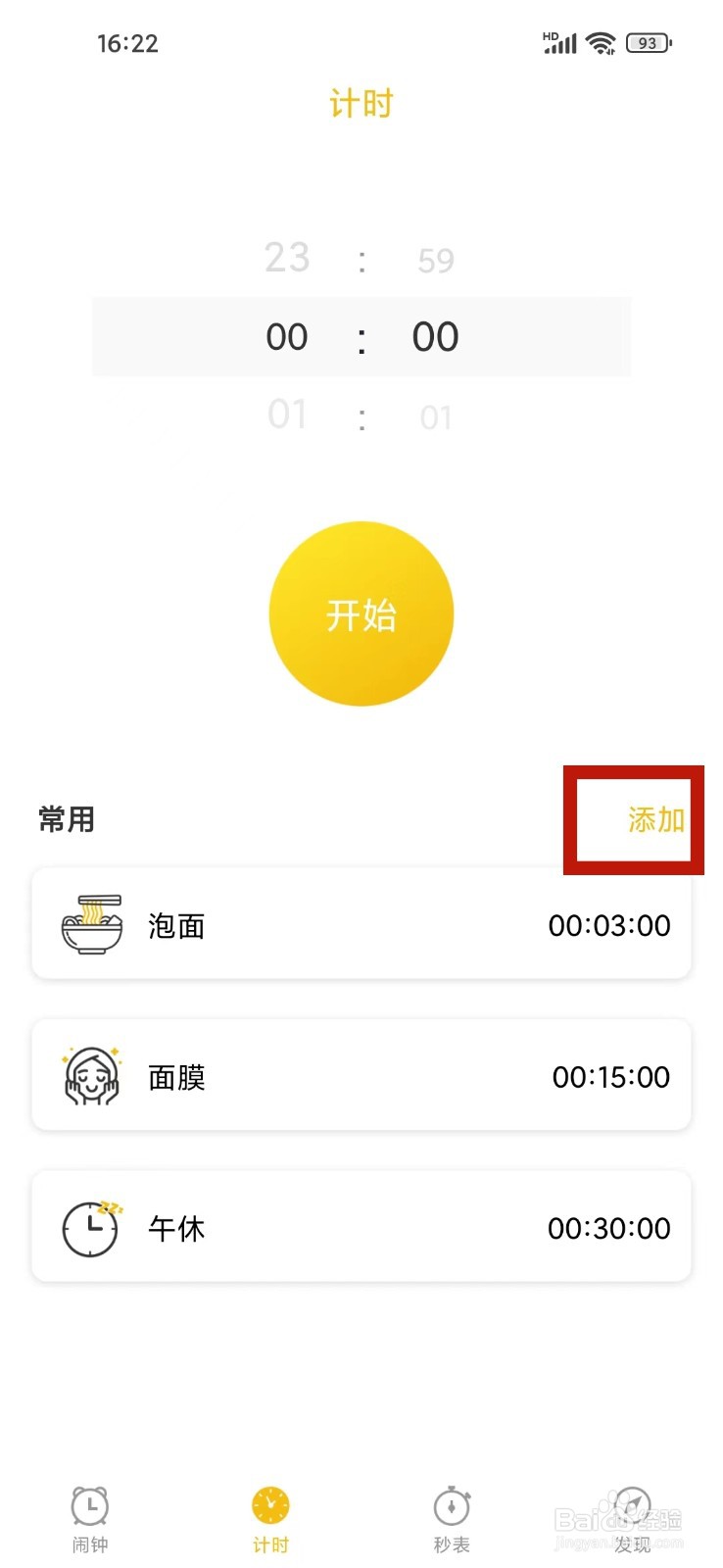Open the 闹钟 alarm clock icon
Screen dimensions: 723x1568
(89, 1506)
